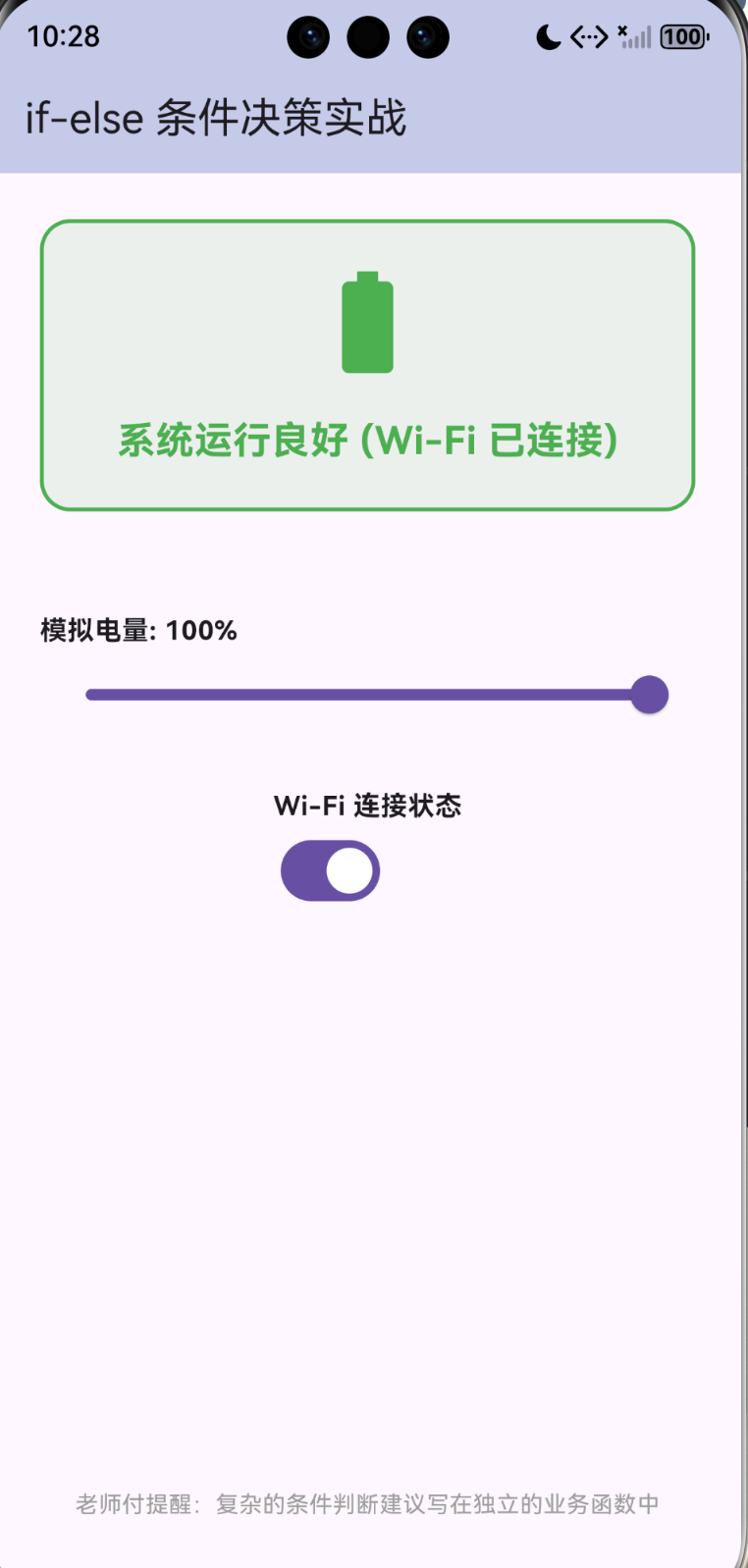Tap the purple Wi-Fi toggle knob
The height and width of the screenshot is (1568, 748).
[349, 869]
